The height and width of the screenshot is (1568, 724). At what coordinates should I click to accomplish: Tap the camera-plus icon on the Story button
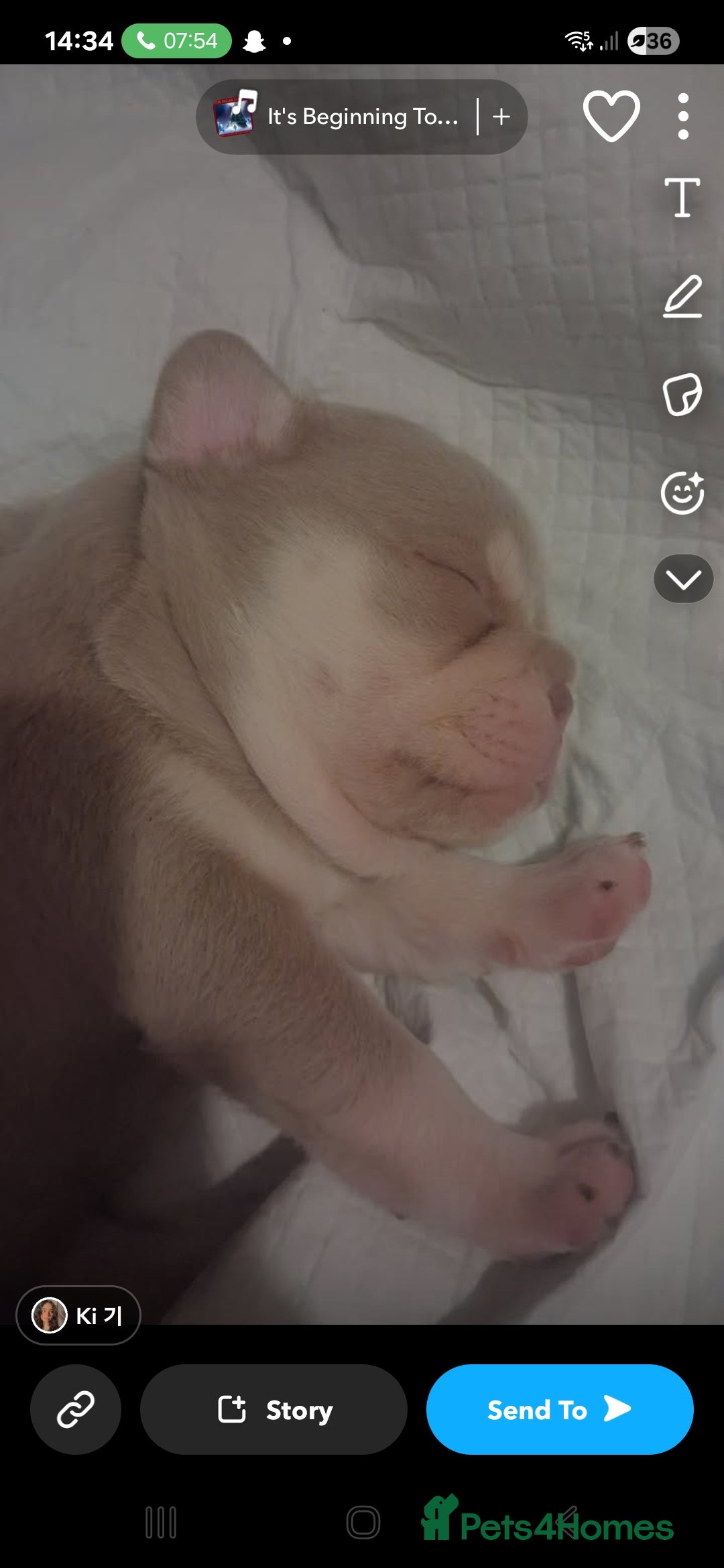(x=233, y=1409)
